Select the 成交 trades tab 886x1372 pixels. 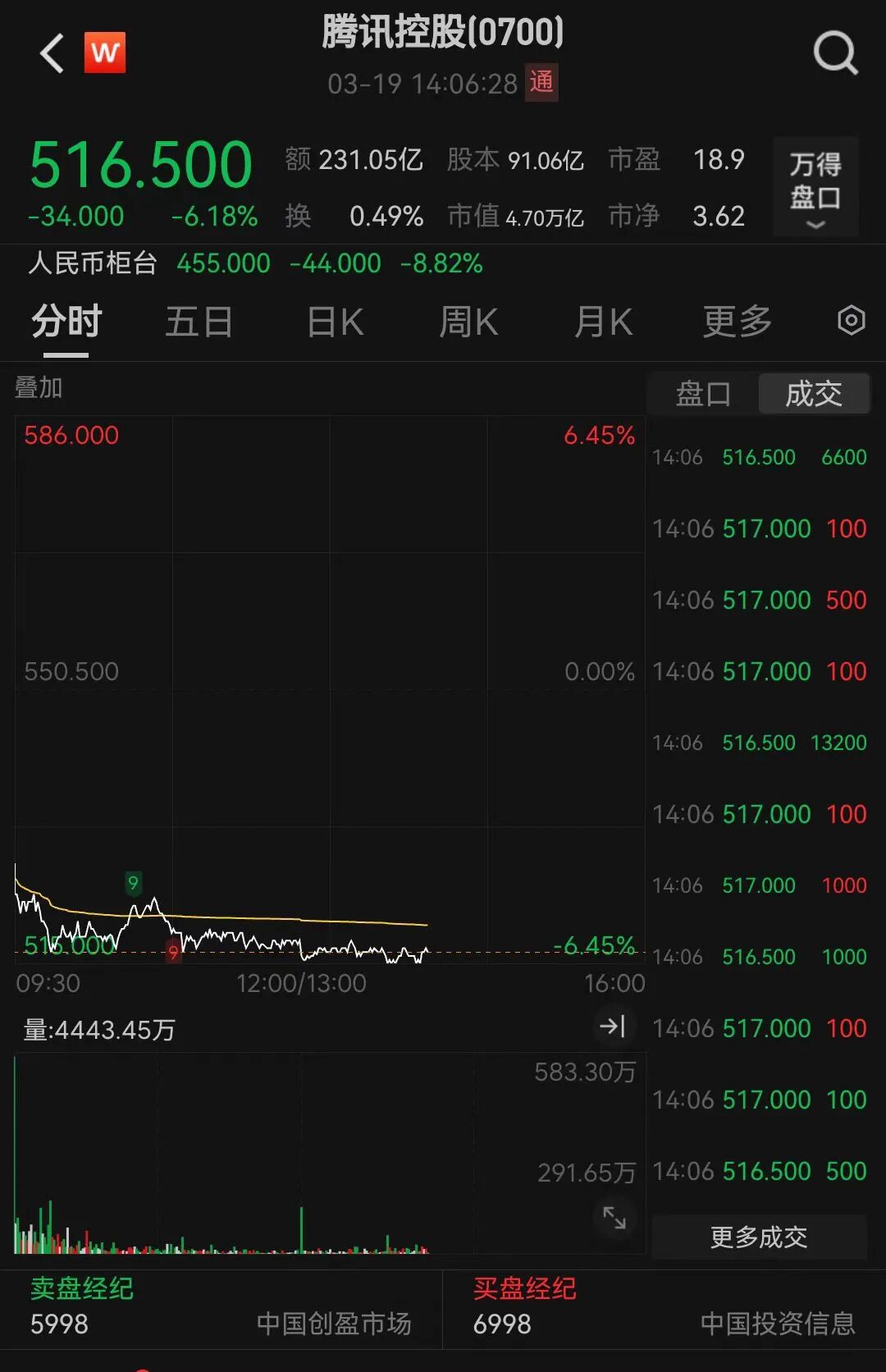pyautogui.click(x=813, y=394)
